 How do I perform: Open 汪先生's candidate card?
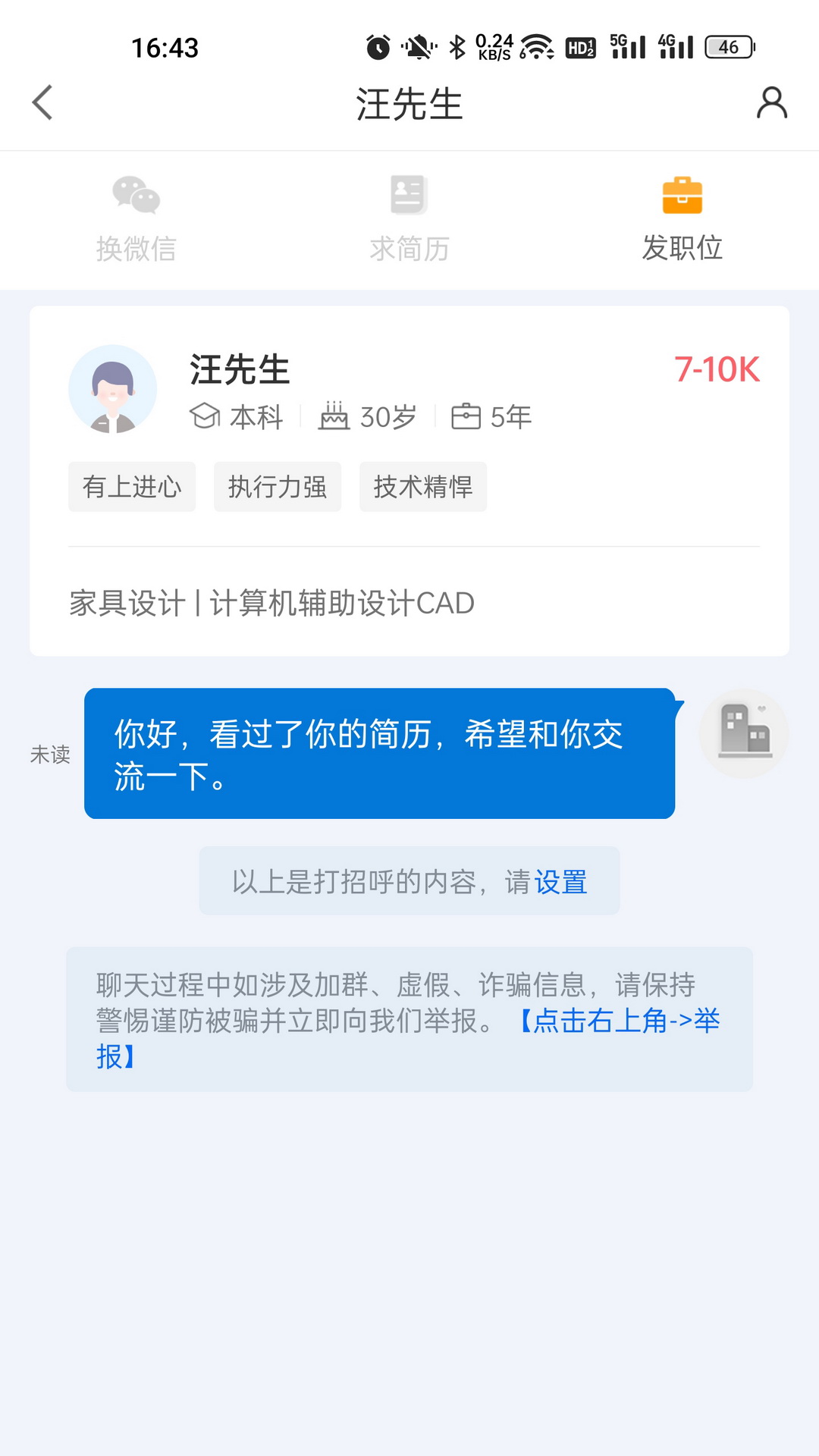point(409,480)
